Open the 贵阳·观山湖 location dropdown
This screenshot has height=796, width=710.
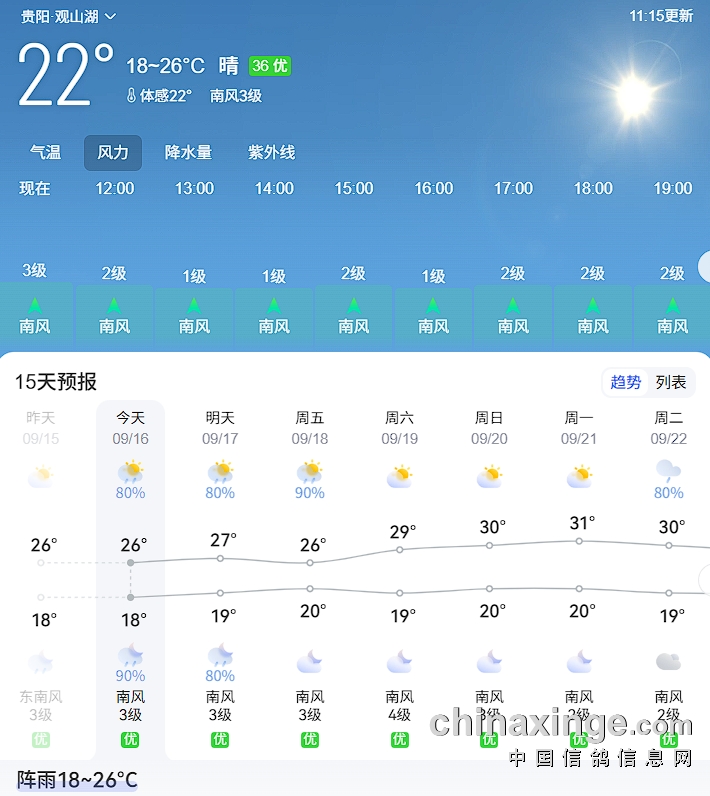68,16
